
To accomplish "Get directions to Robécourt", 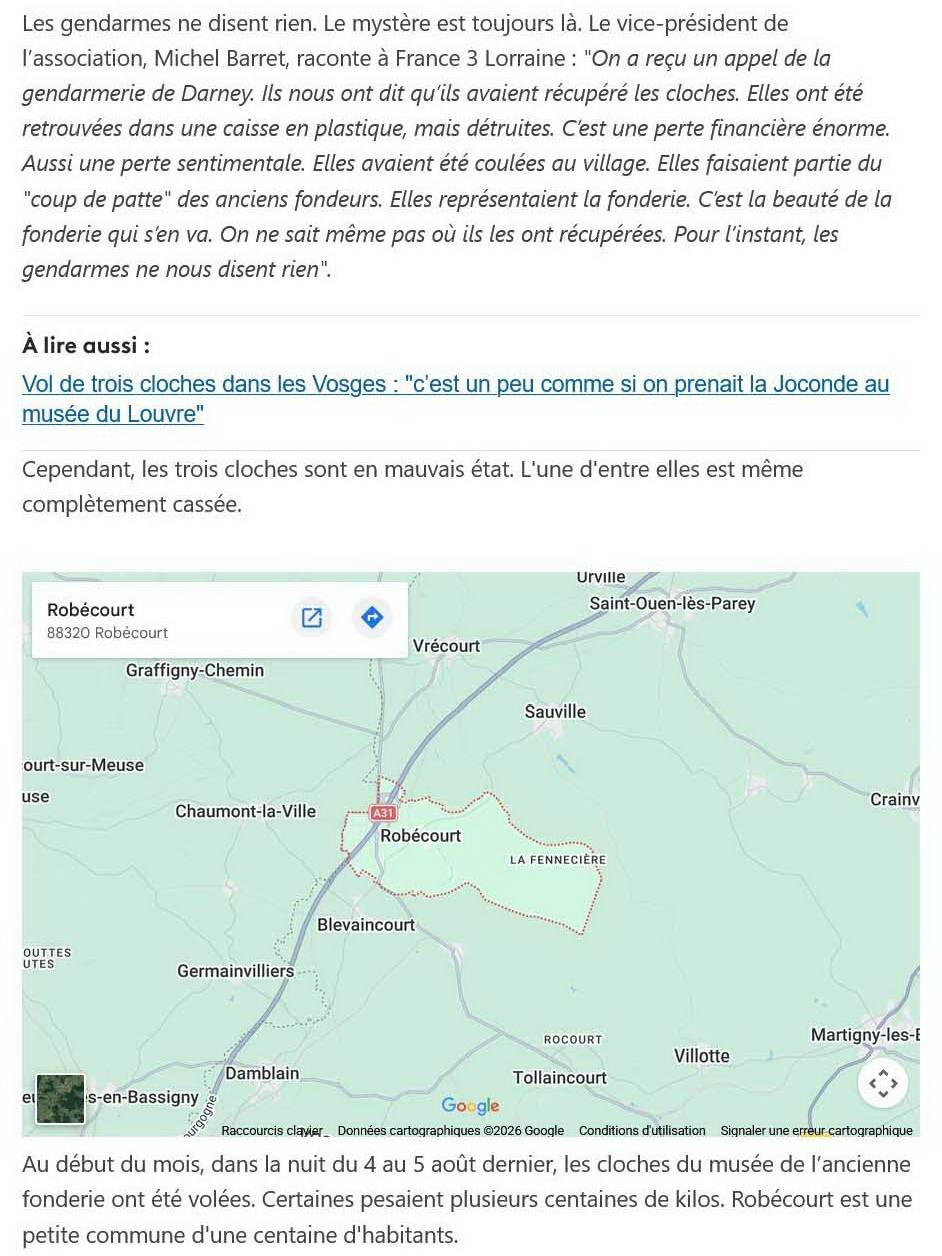I will [x=372, y=618].
